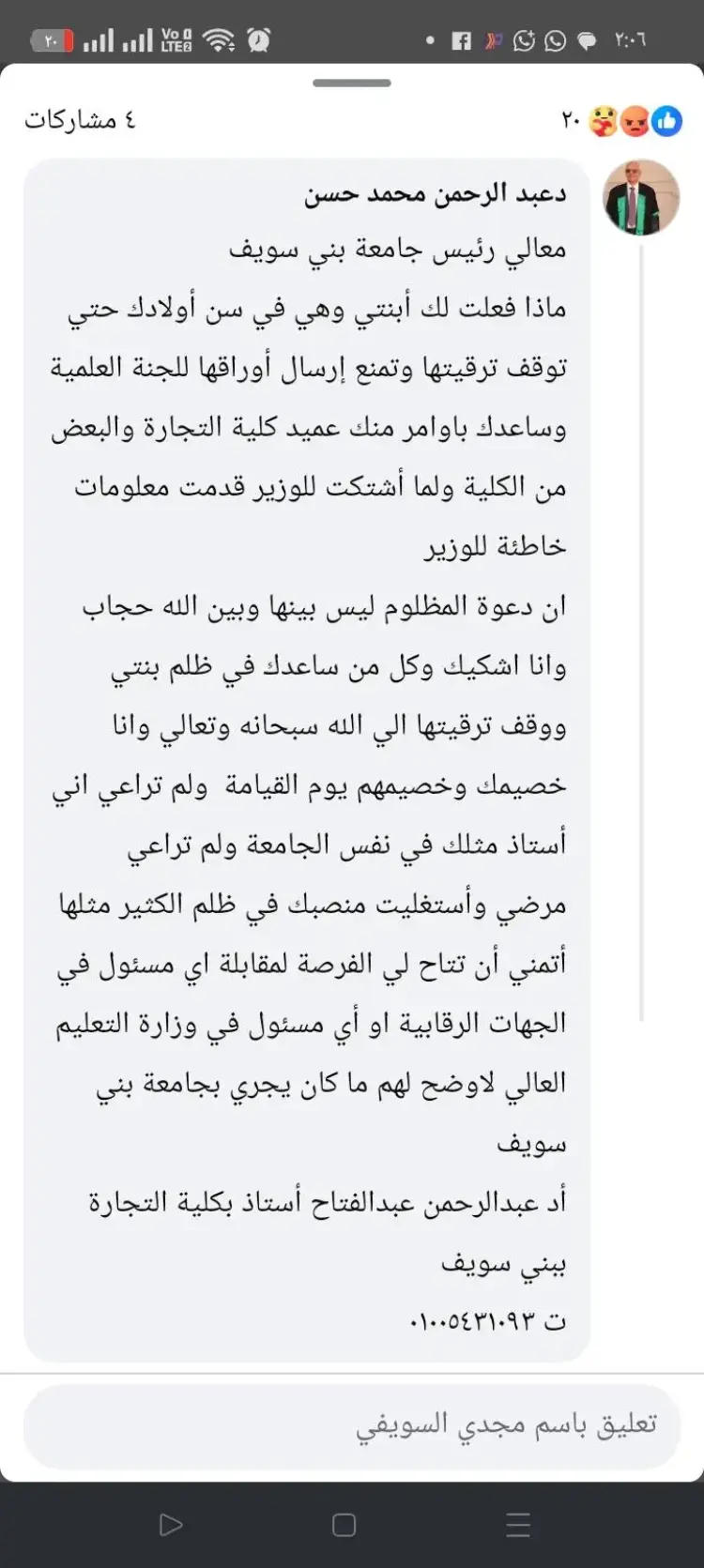Go to the home screen
The height and width of the screenshot is (1568, 704).
344,1525
